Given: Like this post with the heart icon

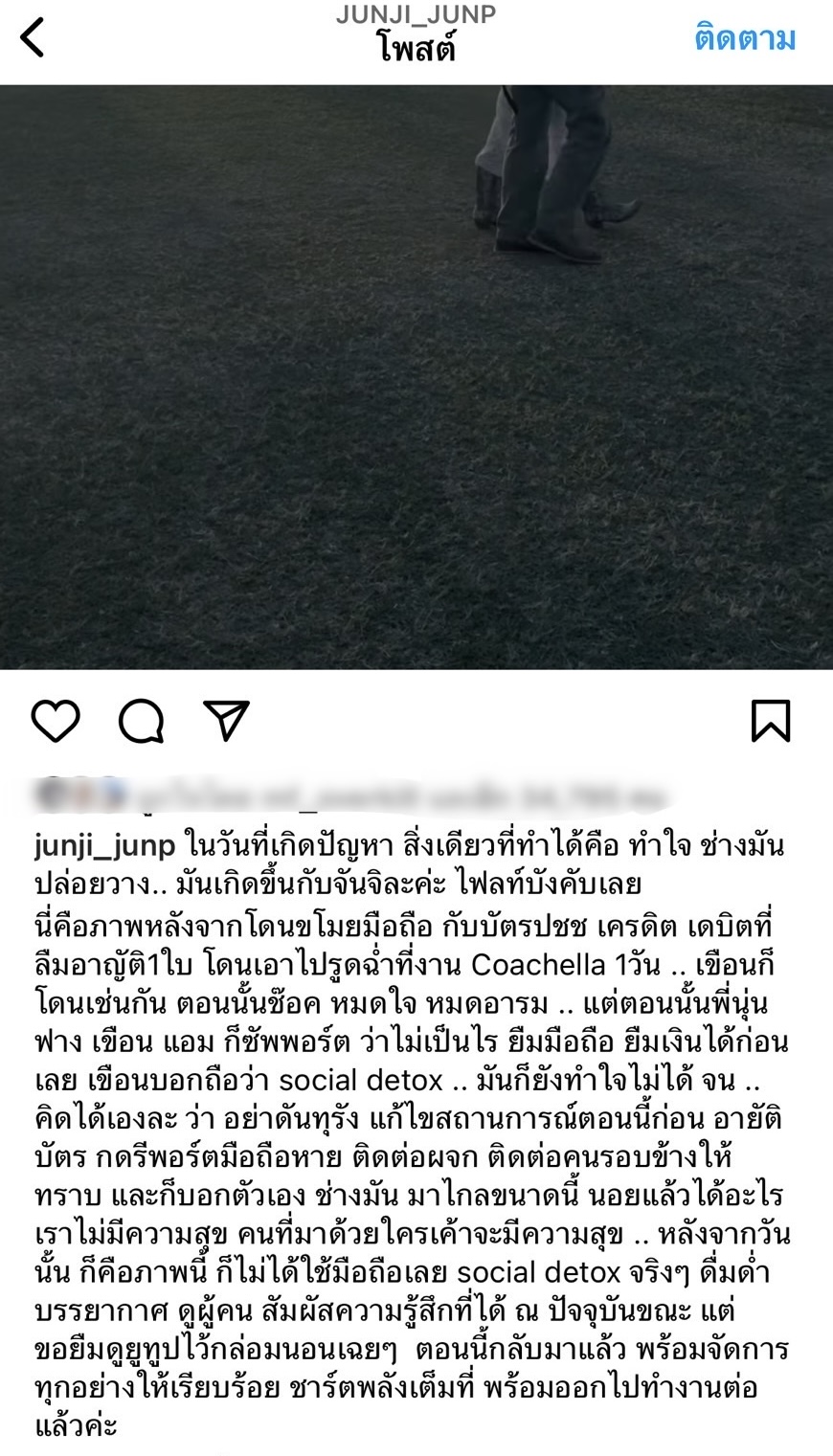Looking at the screenshot, I should click(56, 721).
